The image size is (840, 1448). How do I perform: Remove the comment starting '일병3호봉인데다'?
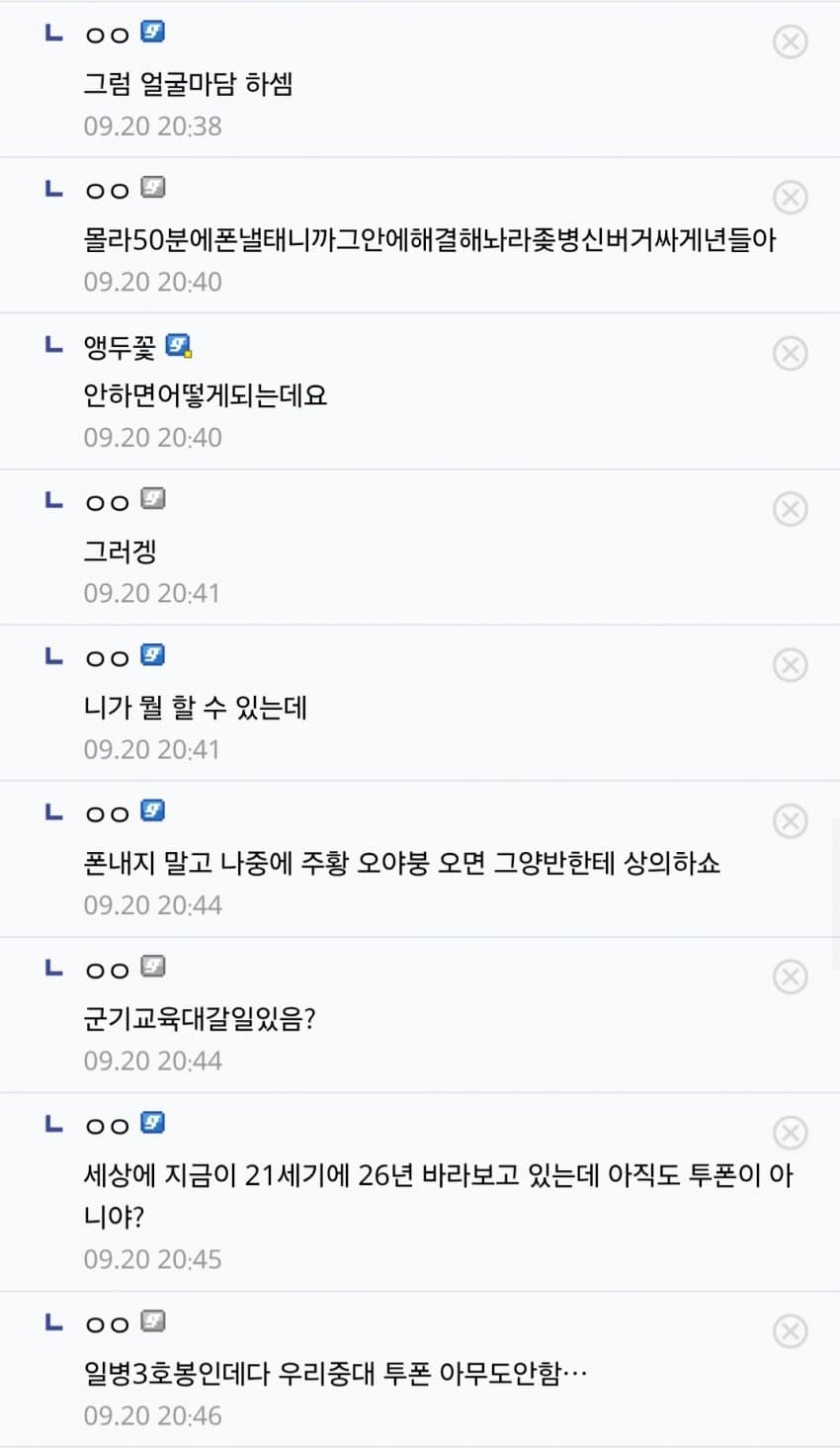tap(790, 1331)
